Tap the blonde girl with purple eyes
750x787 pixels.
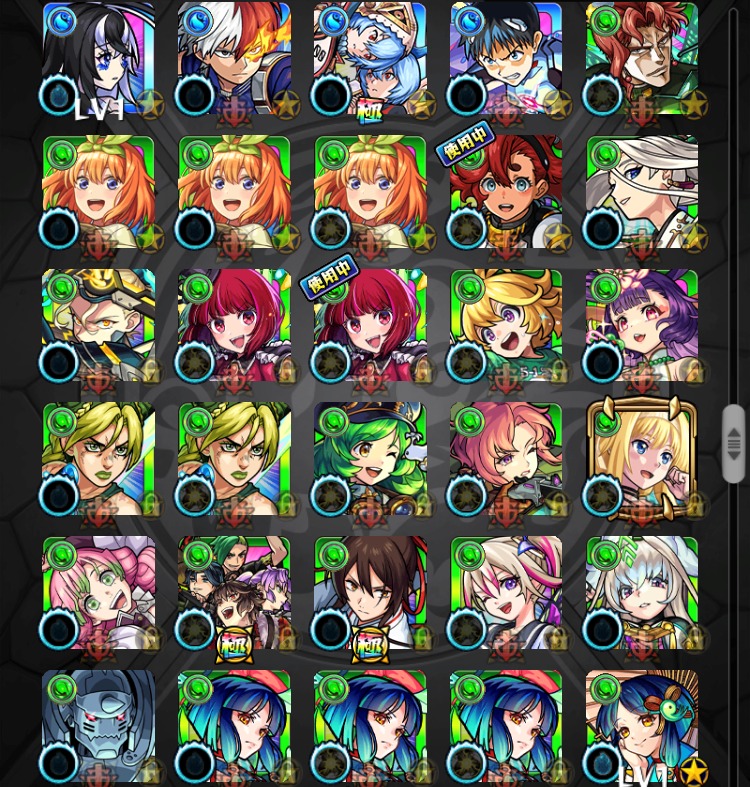pos(506,326)
